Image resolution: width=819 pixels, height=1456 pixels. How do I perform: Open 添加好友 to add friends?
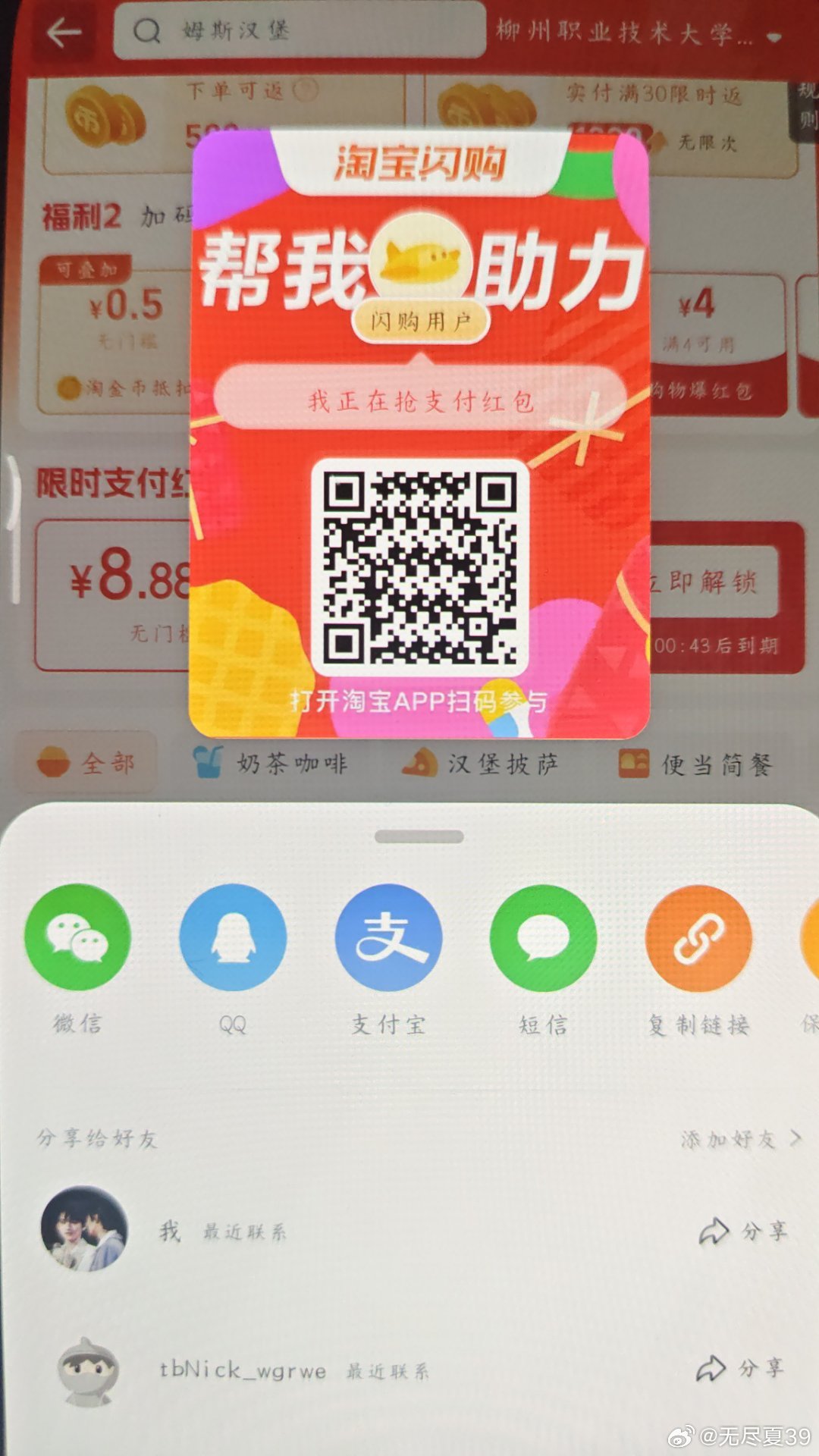[739, 1139]
